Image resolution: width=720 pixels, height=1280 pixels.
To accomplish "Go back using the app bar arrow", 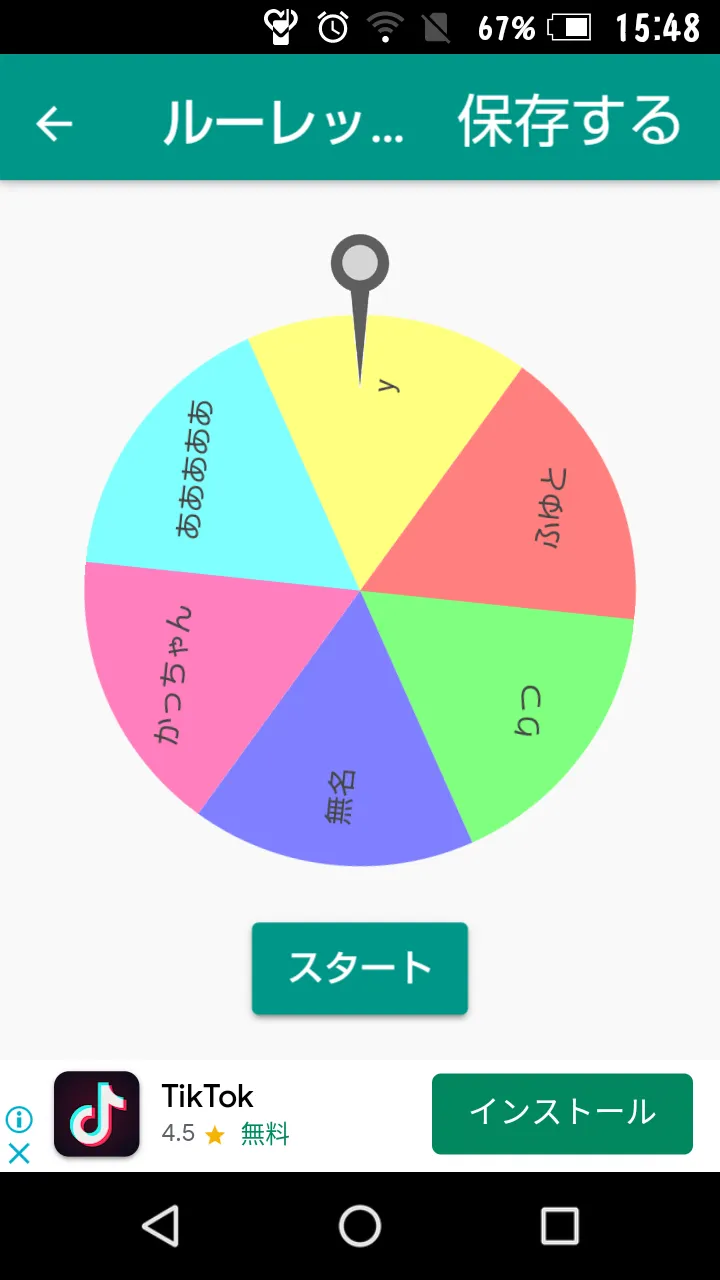I will coord(54,123).
